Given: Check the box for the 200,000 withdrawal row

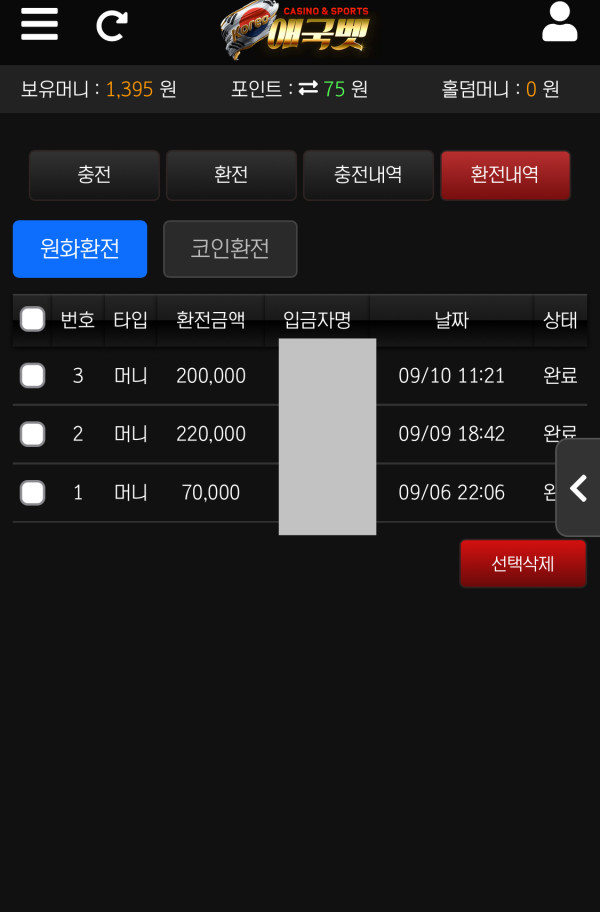Looking at the screenshot, I should (33, 376).
